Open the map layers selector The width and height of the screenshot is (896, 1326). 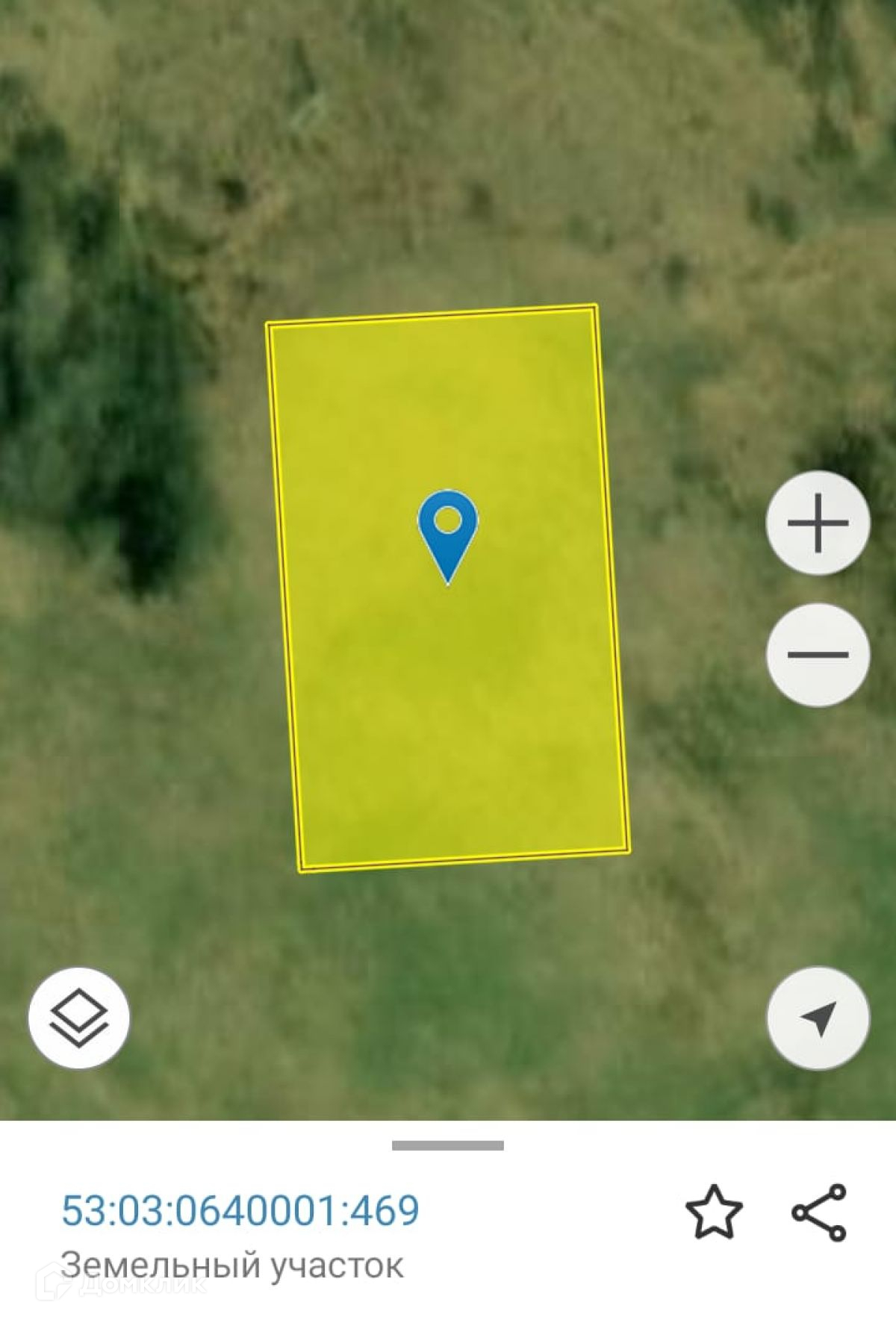click(79, 1018)
